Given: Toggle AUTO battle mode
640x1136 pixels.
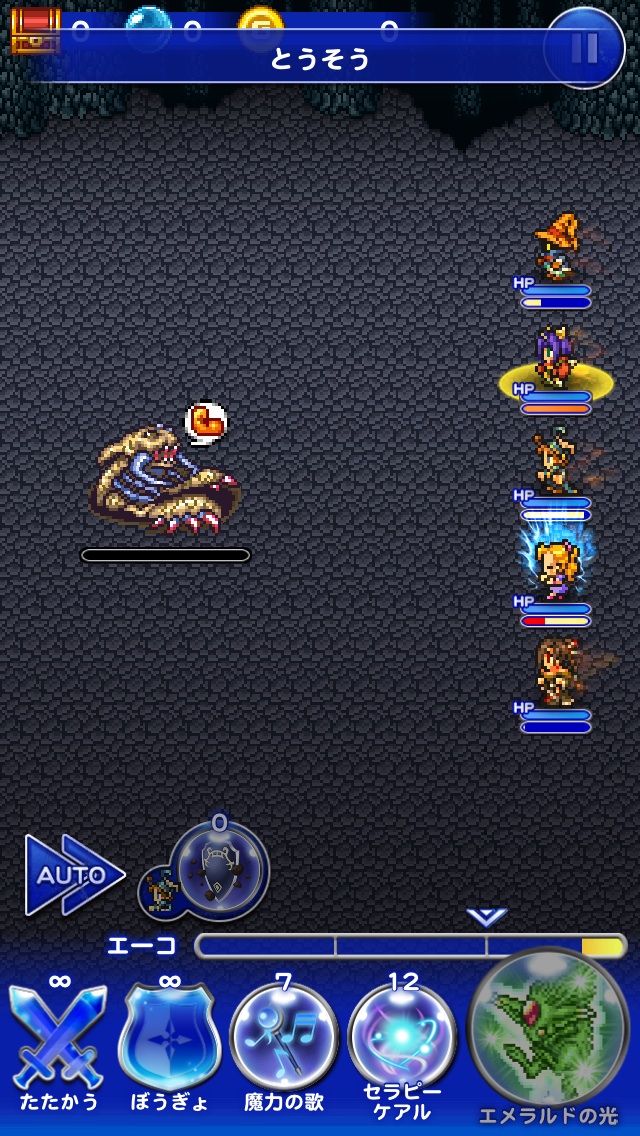Looking at the screenshot, I should 72,875.
